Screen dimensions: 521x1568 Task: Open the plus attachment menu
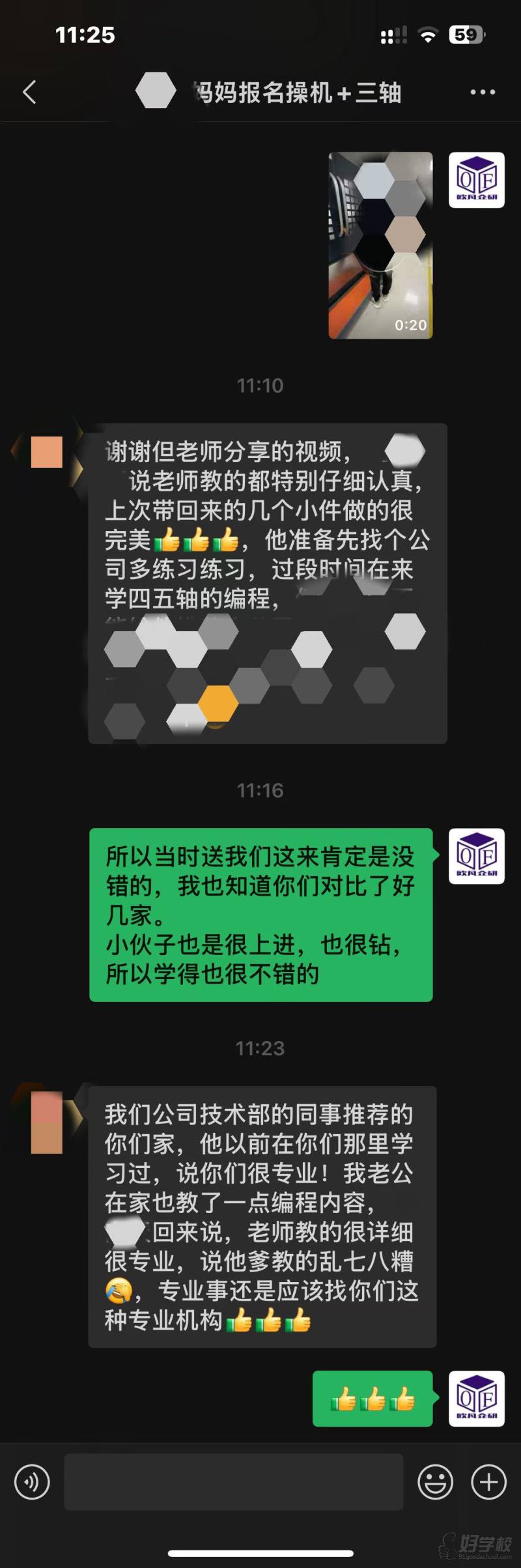click(x=488, y=1482)
